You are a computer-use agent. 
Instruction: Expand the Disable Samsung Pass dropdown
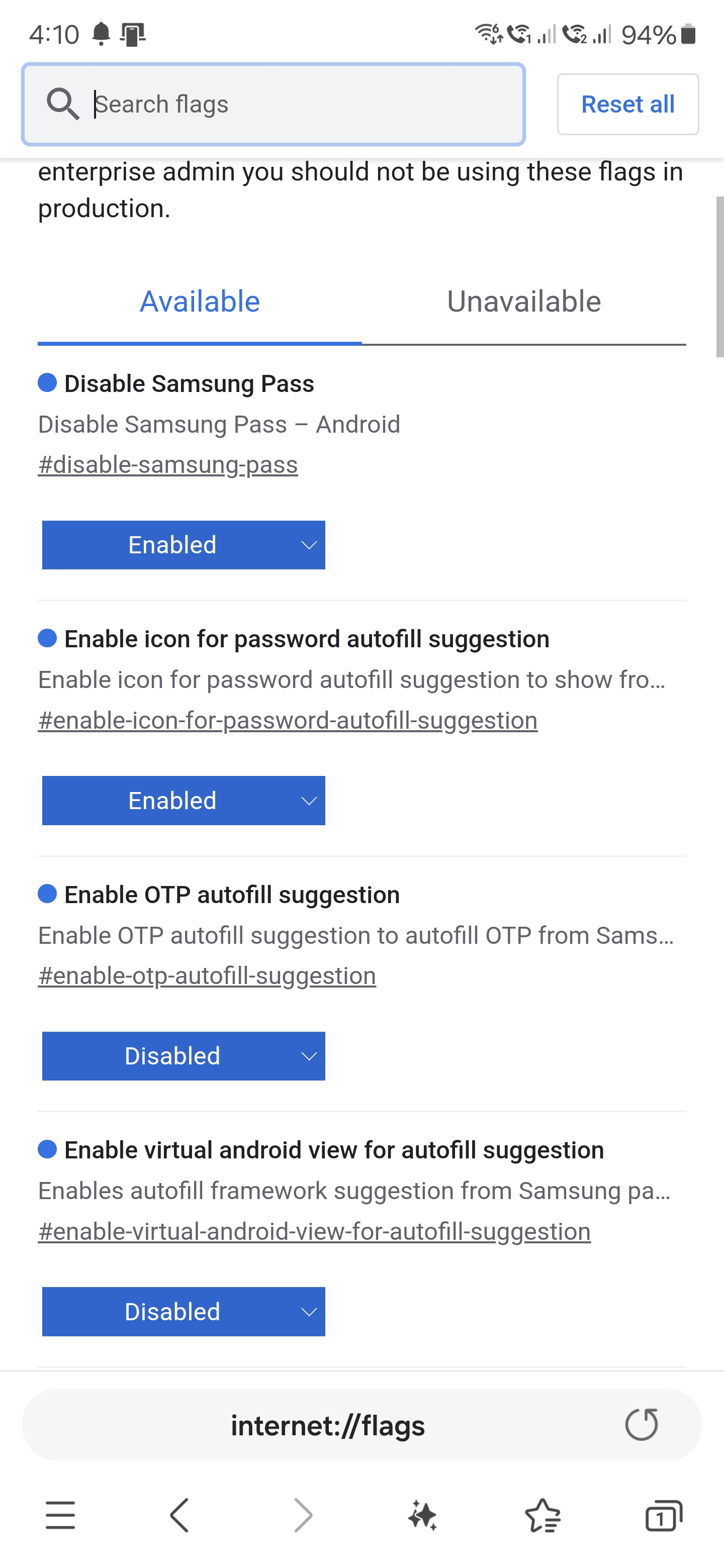[184, 545]
